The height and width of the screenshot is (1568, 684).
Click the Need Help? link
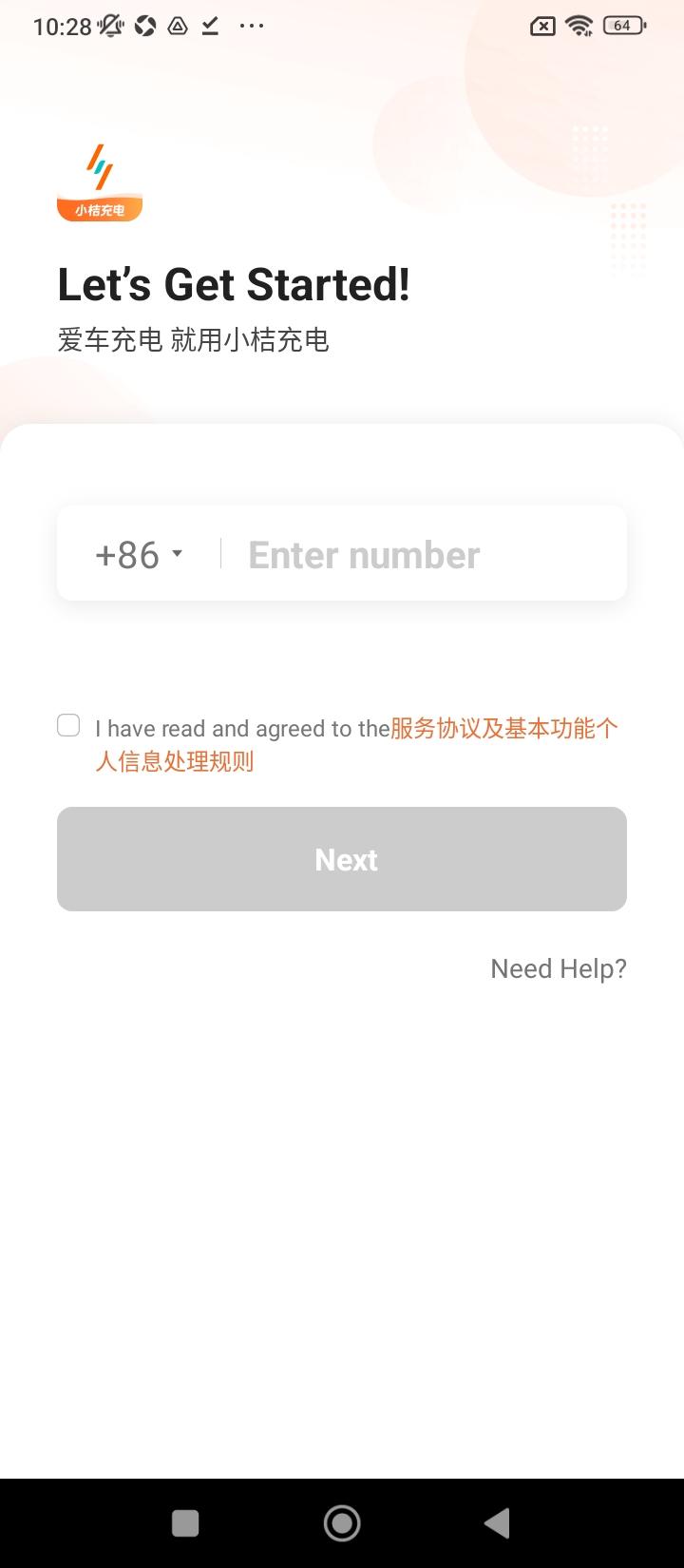[x=558, y=968]
